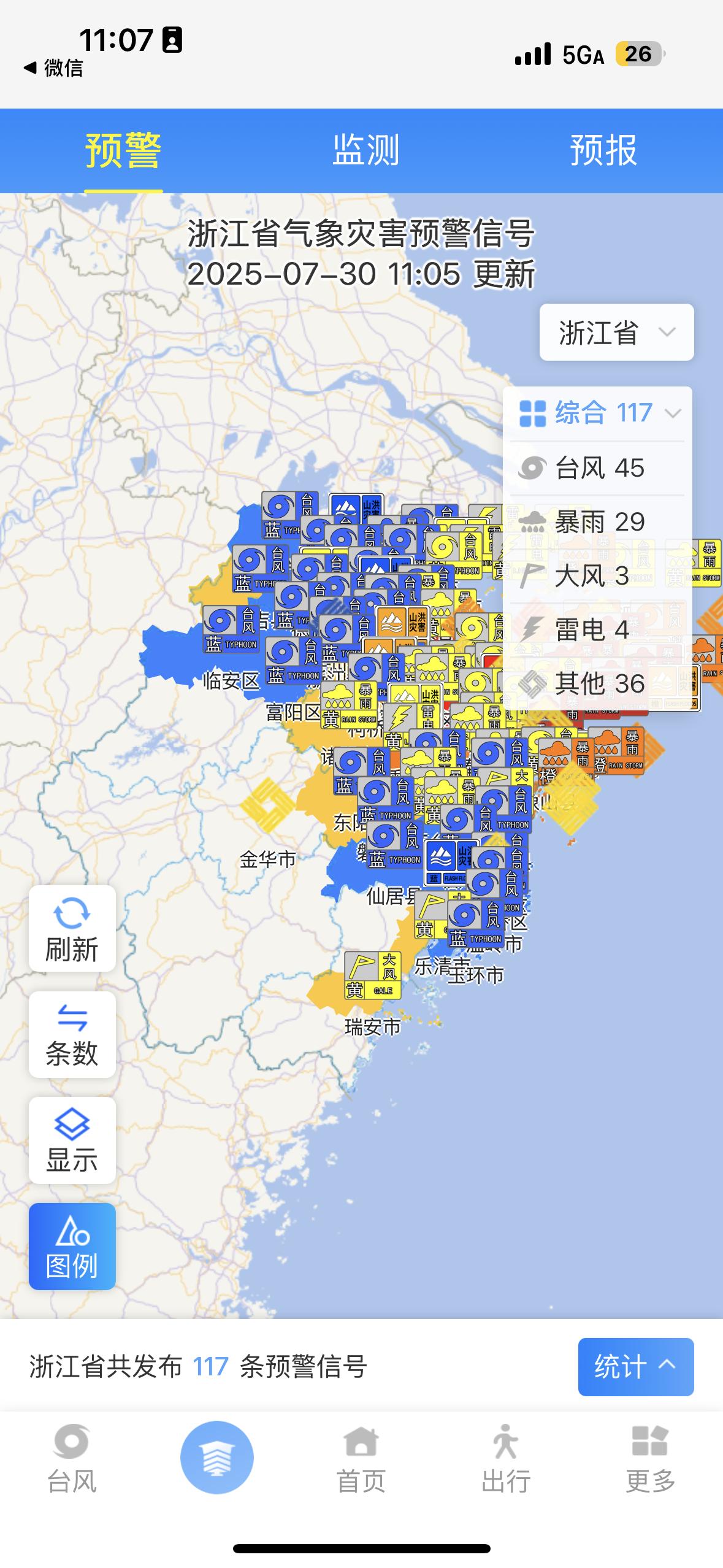
Task: Filter warnings by 大风 3
Action: coord(597,575)
